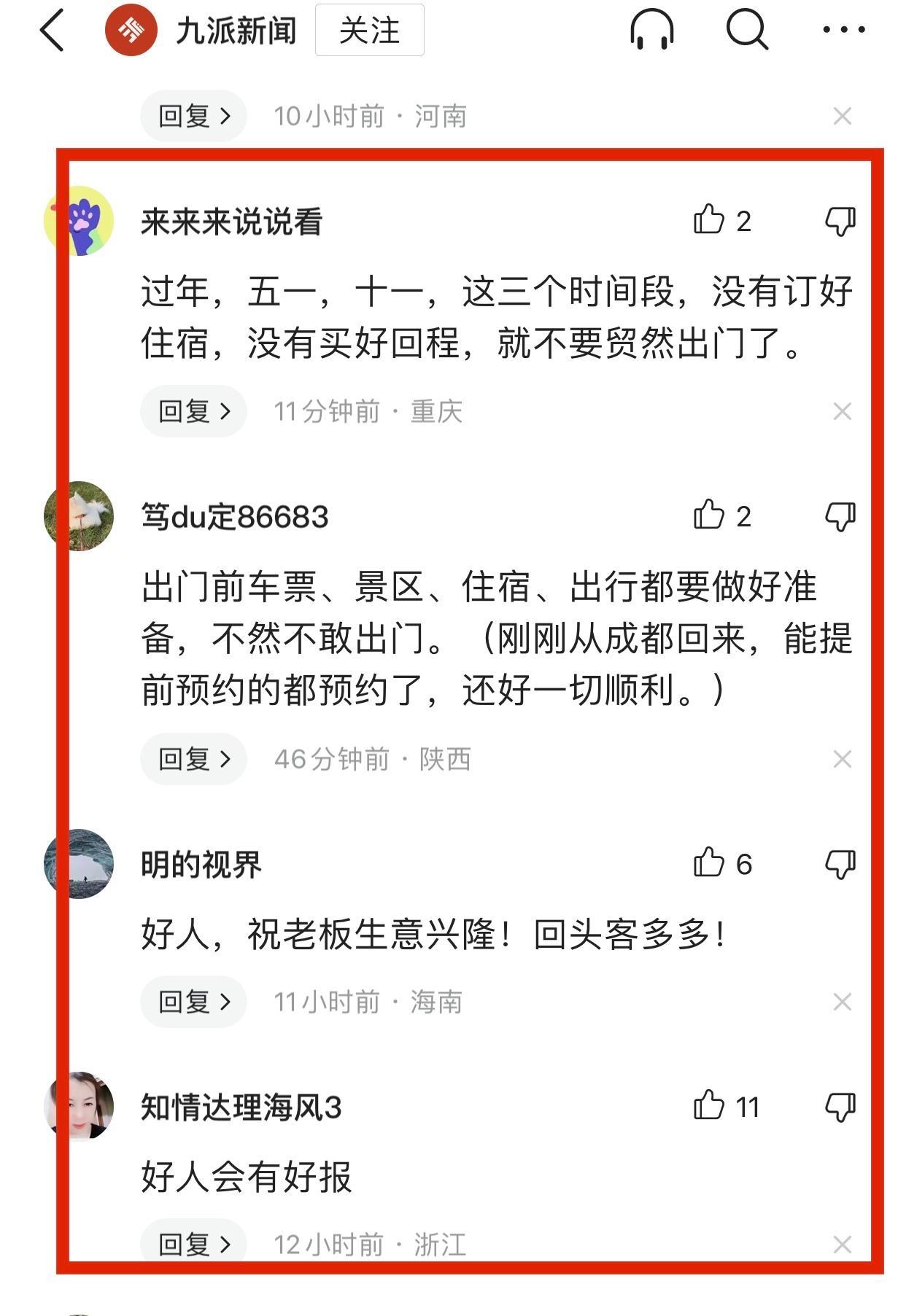Reply to 来来来说说看's comment
The height and width of the screenshot is (1316, 898).
194,411
